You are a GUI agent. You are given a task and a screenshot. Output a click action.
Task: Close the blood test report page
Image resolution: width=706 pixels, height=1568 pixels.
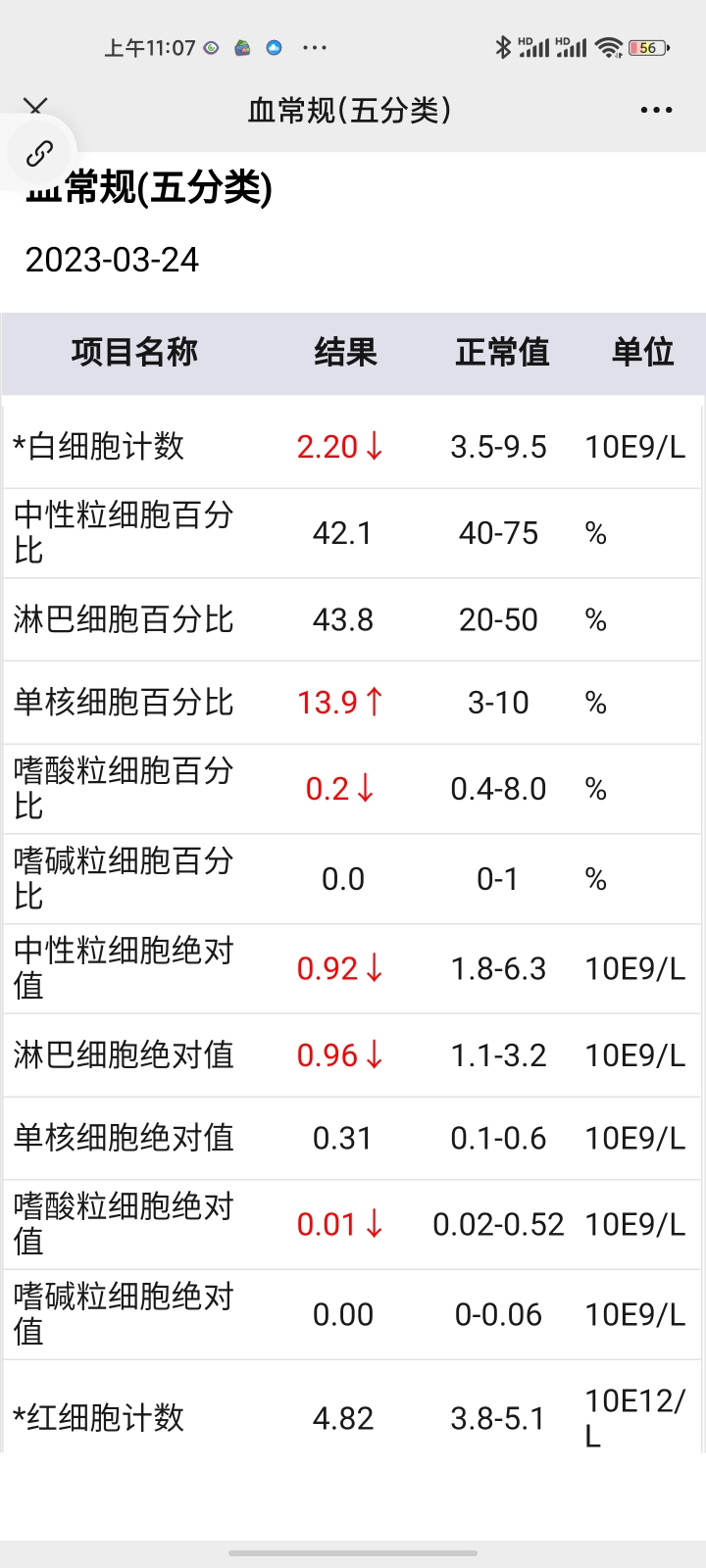coord(35,107)
